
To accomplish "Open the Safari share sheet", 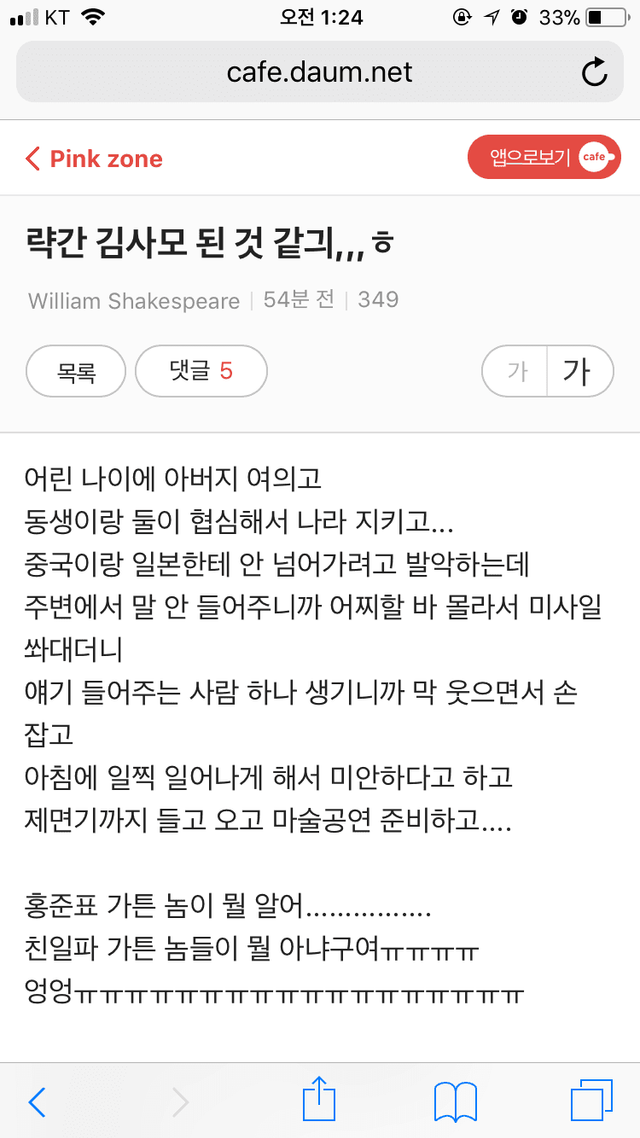I will coord(318,1099).
